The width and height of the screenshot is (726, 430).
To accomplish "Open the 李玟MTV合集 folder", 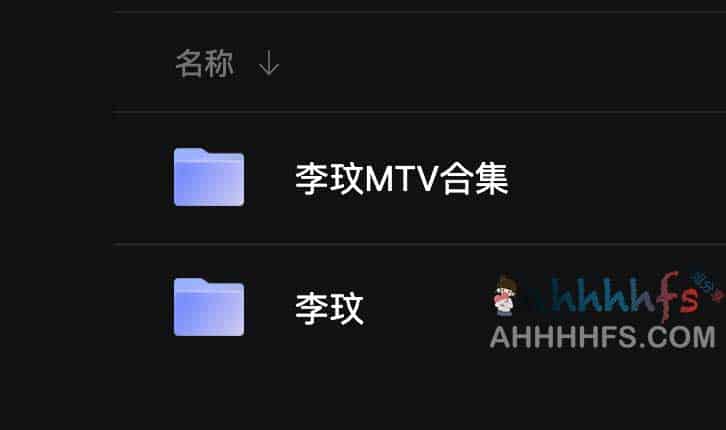I will tap(401, 179).
